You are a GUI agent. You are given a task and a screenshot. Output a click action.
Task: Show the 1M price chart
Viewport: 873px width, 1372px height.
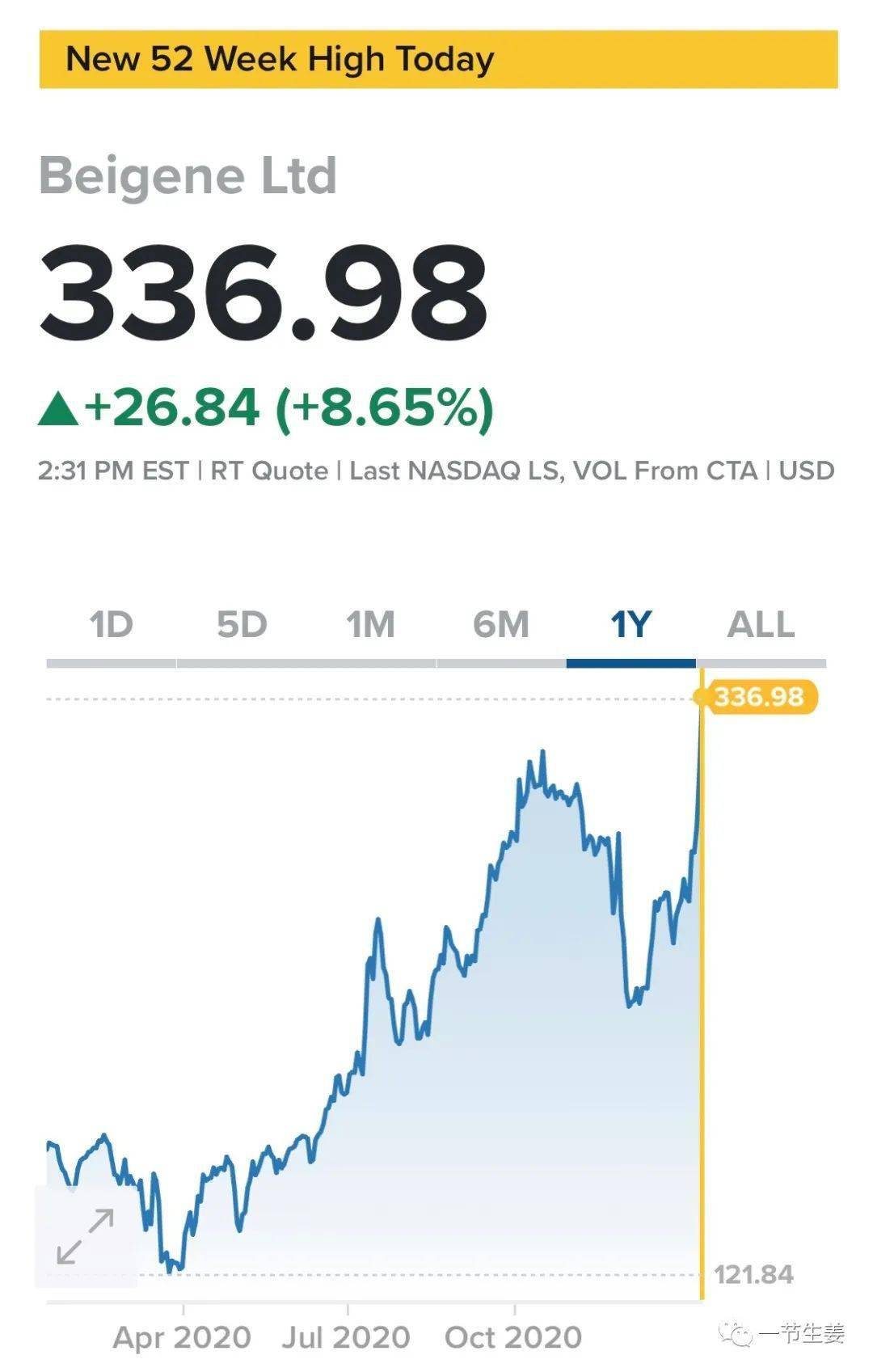click(x=371, y=625)
